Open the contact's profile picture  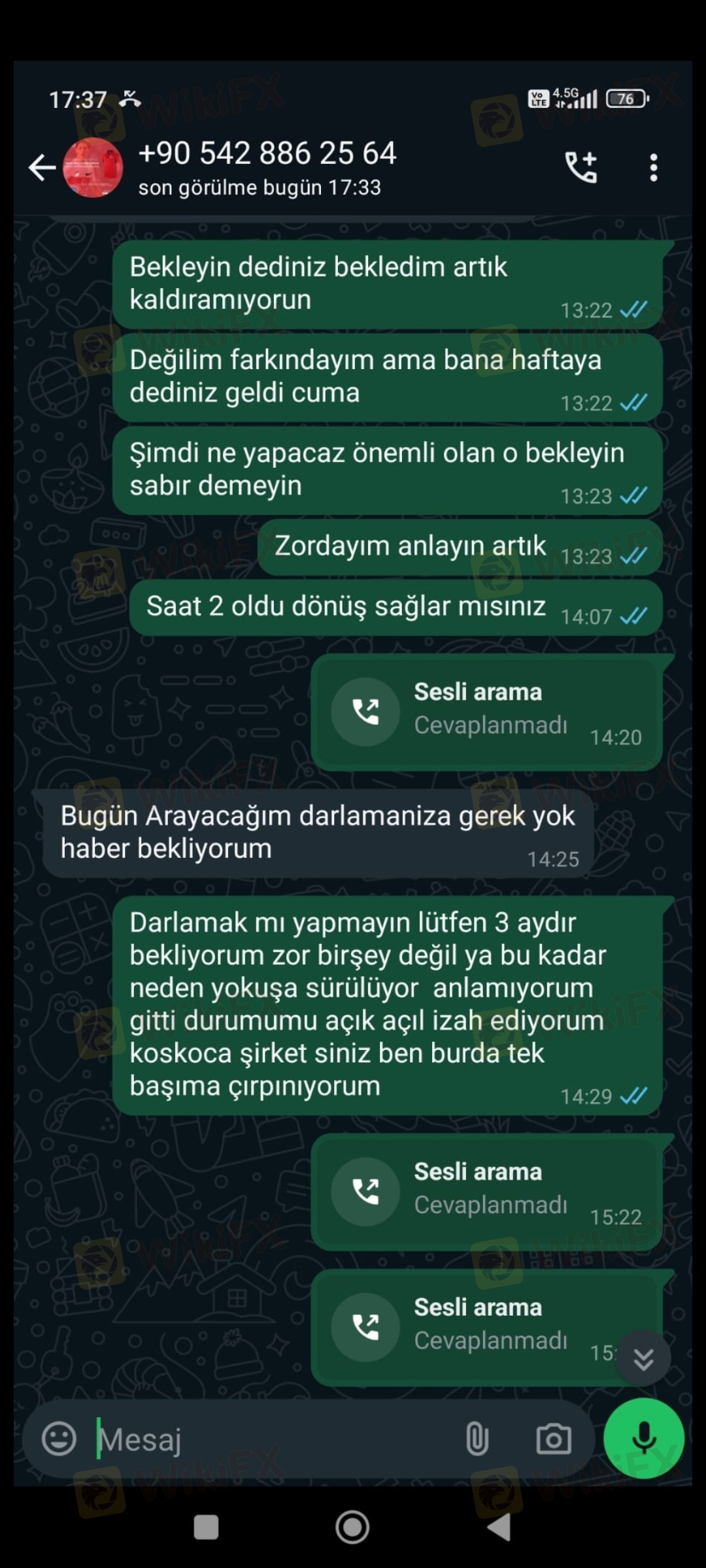tap(93, 168)
